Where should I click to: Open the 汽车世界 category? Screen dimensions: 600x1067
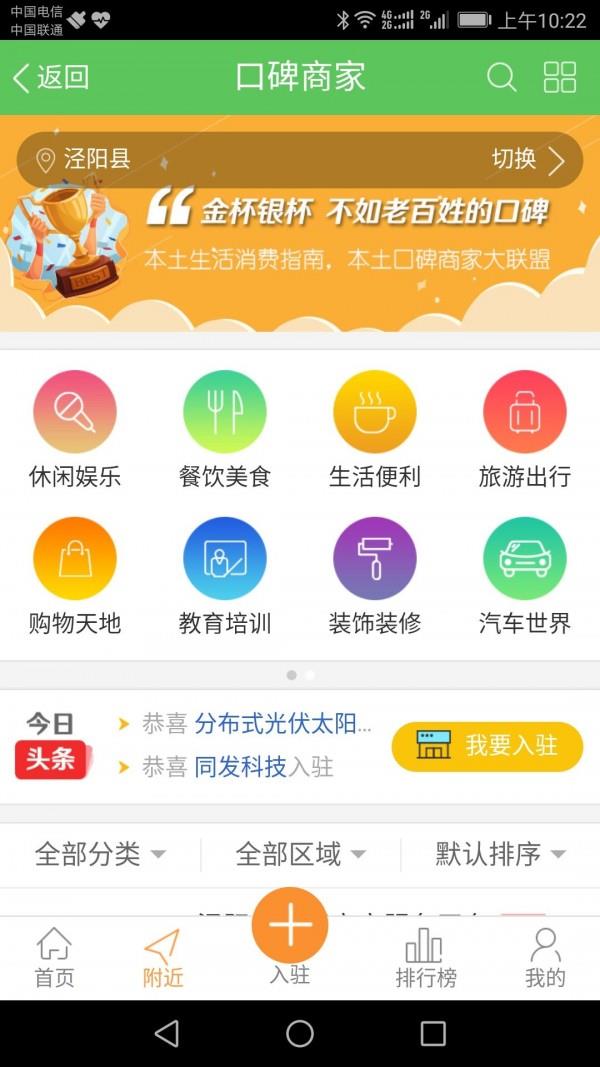pyautogui.click(x=525, y=577)
